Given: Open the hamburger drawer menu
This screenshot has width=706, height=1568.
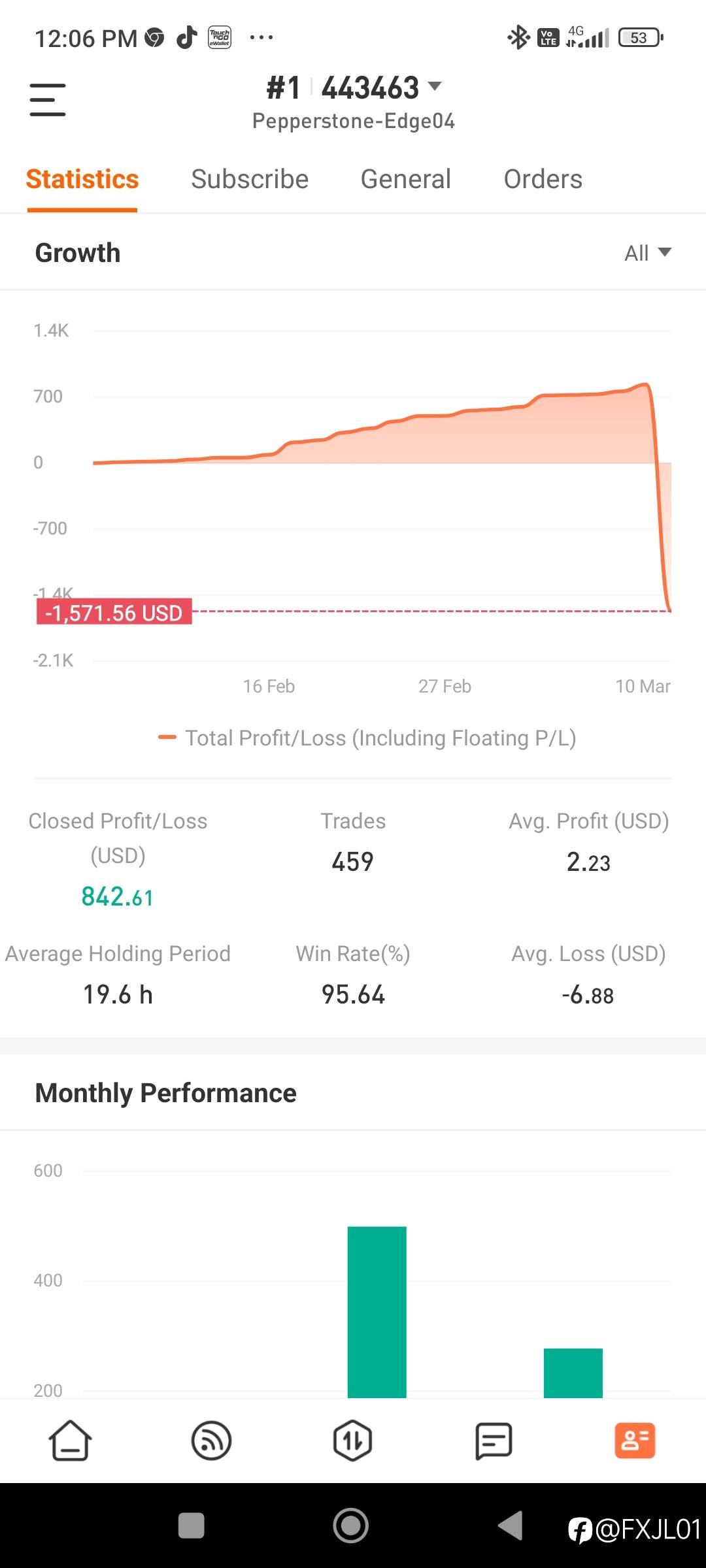Looking at the screenshot, I should point(48,100).
